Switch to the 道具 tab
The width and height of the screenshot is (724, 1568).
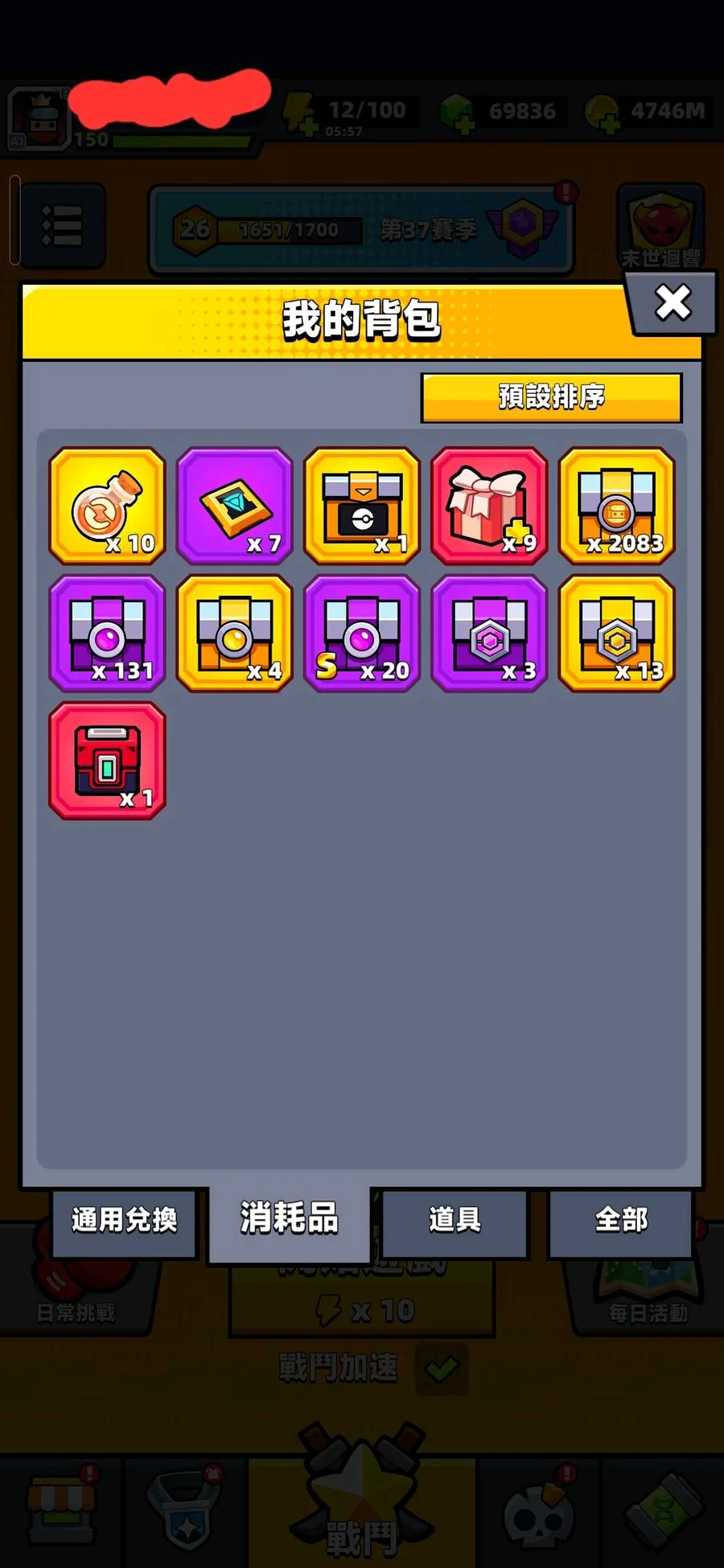click(455, 1221)
